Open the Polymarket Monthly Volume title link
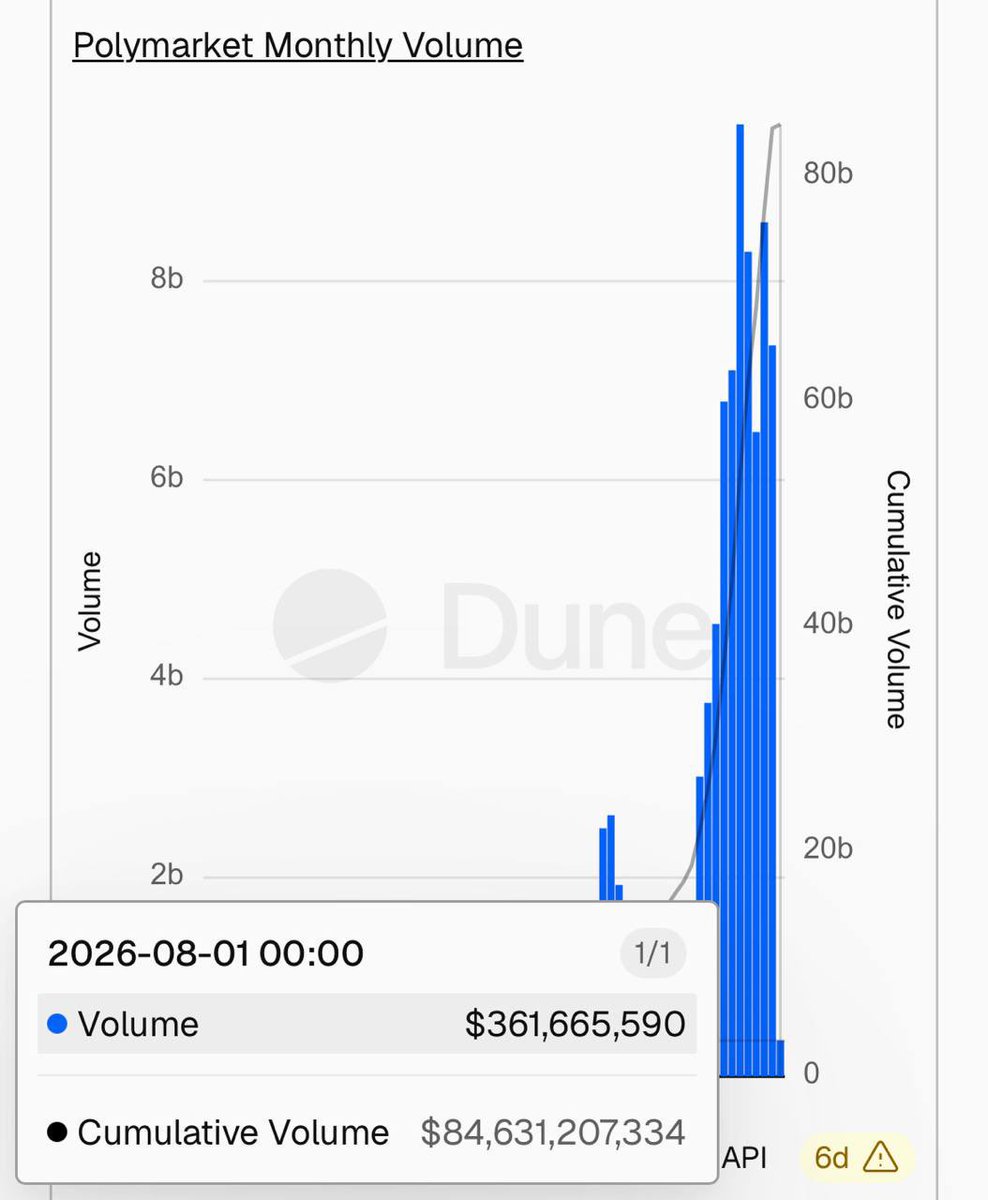988x1200 pixels. click(x=297, y=46)
